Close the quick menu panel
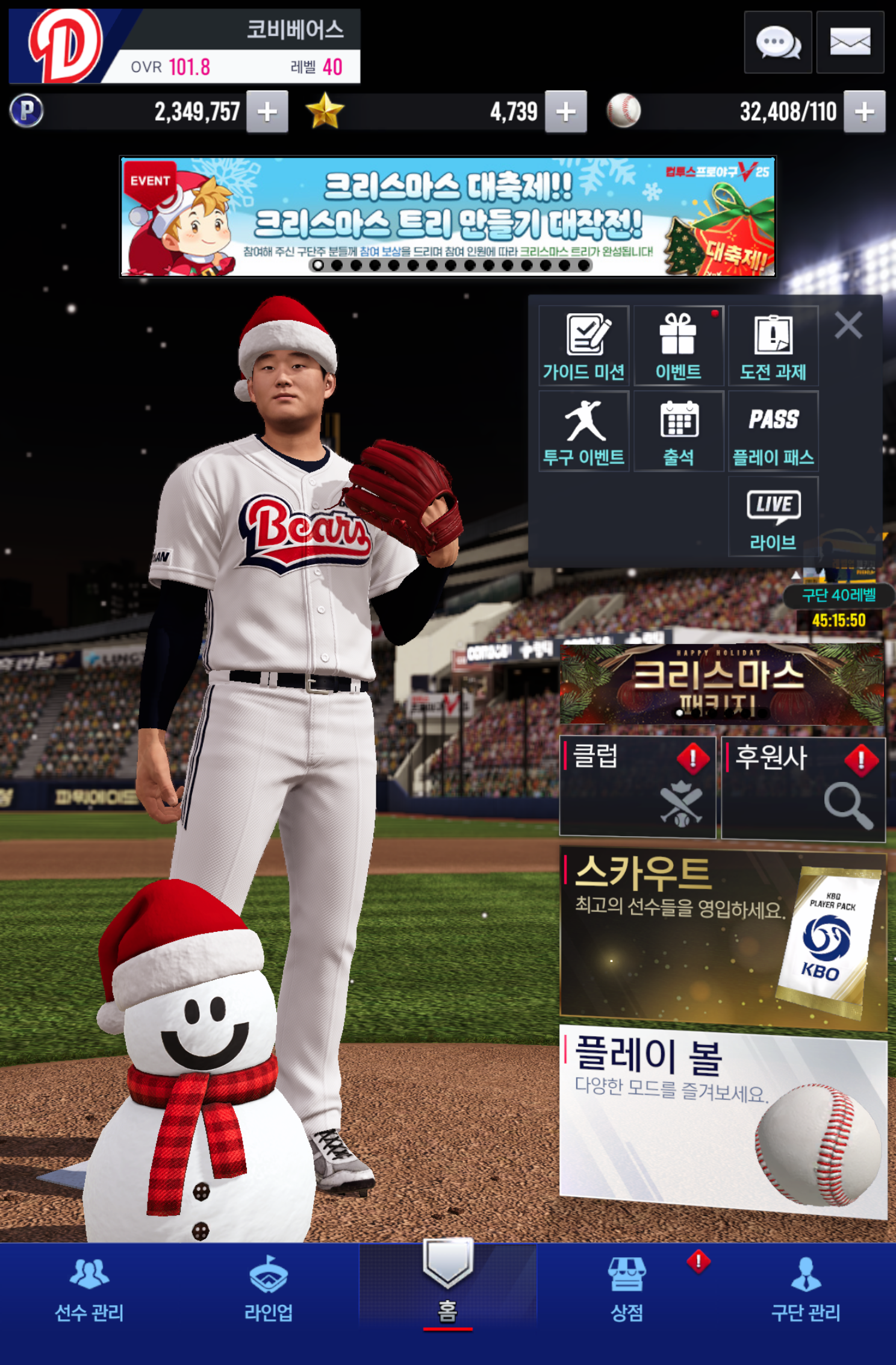The image size is (896, 1365). coord(848,326)
